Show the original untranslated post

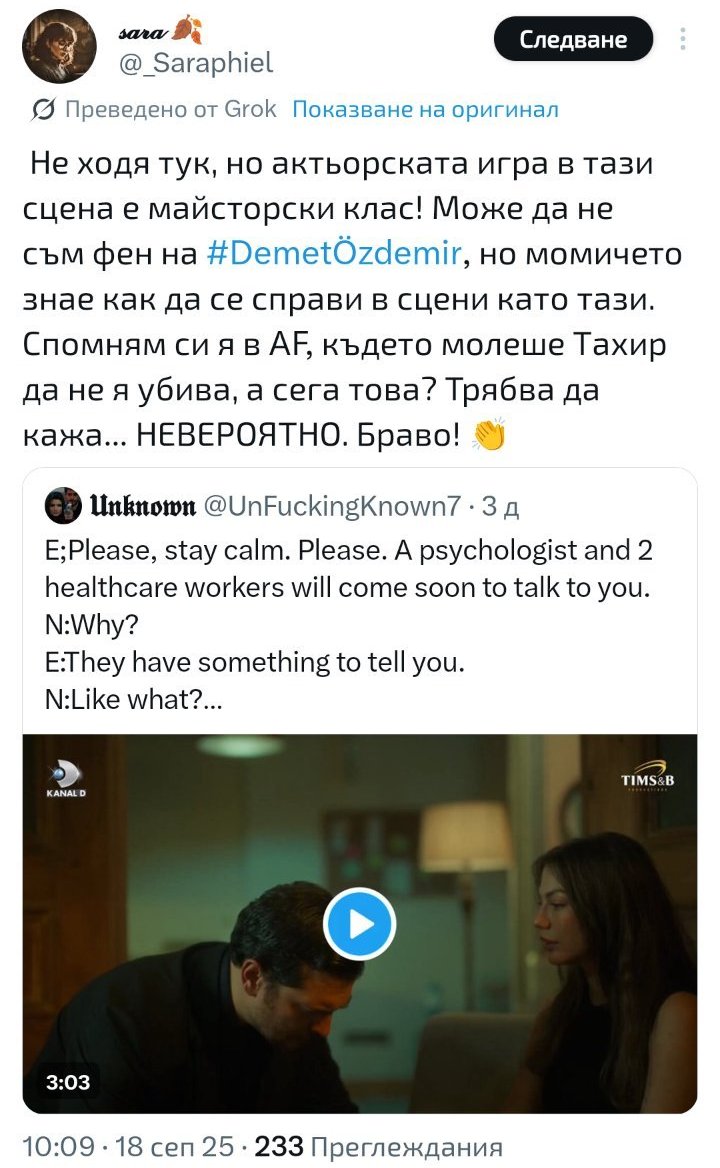424,110
